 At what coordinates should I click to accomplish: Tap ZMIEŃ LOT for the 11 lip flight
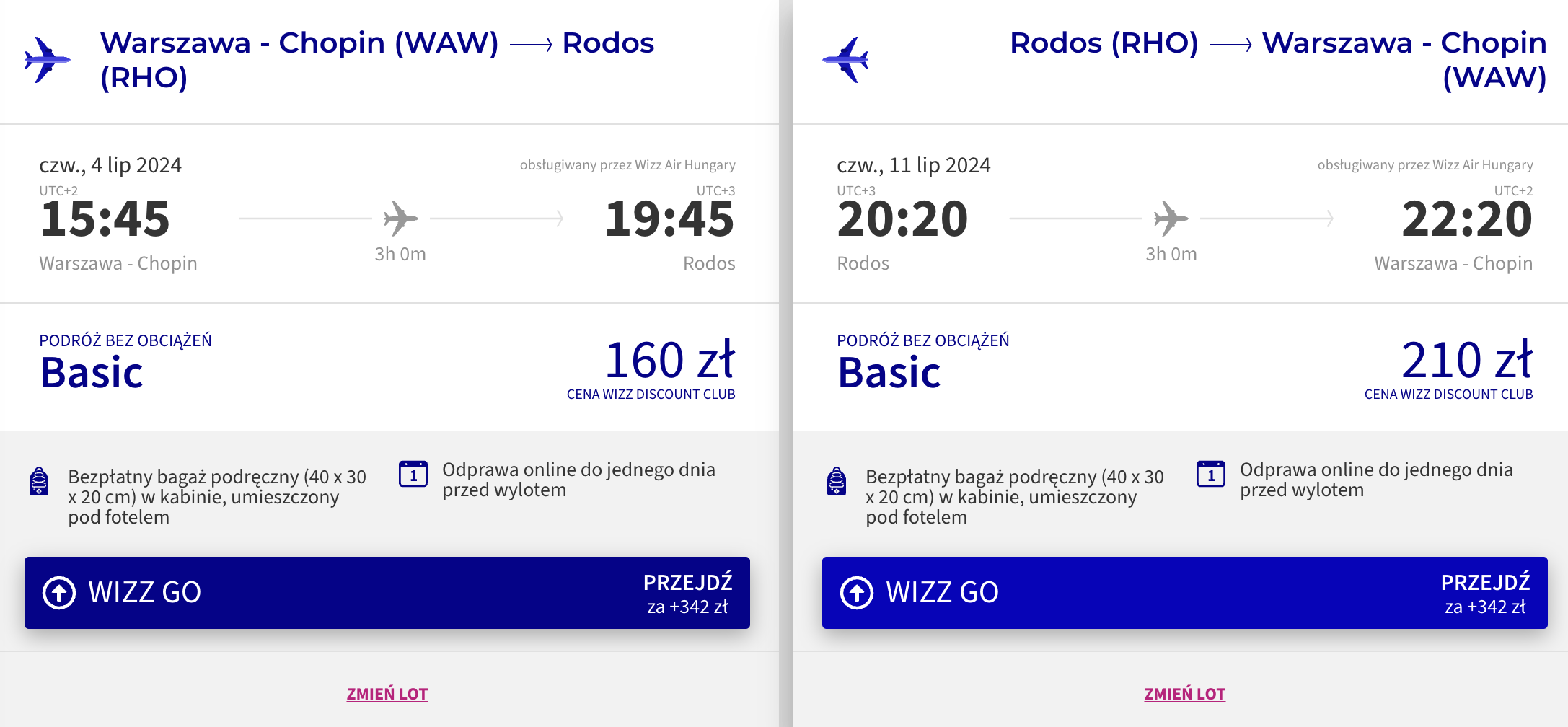1185,694
